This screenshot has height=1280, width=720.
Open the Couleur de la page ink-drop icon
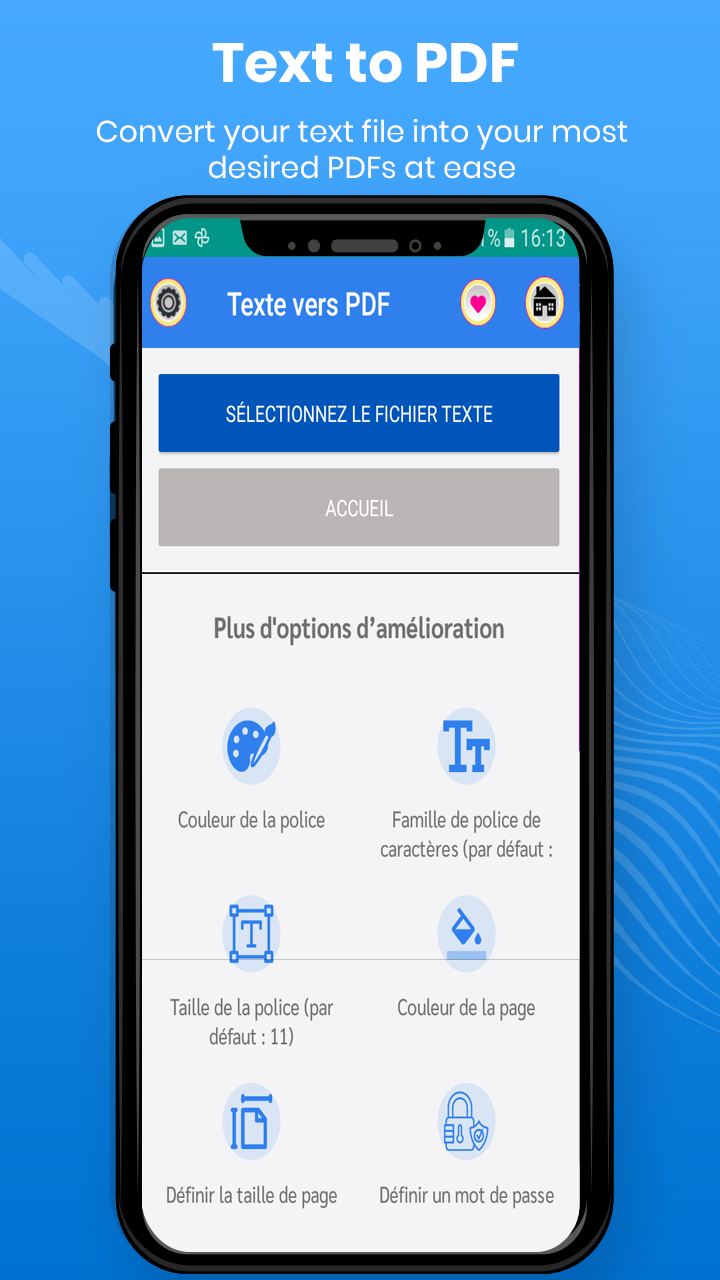click(x=466, y=933)
